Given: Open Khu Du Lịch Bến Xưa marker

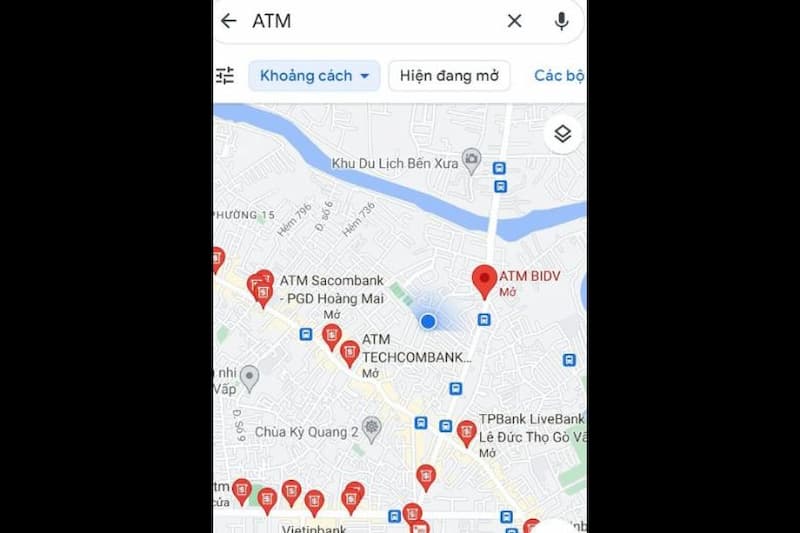Looking at the screenshot, I should tap(472, 159).
